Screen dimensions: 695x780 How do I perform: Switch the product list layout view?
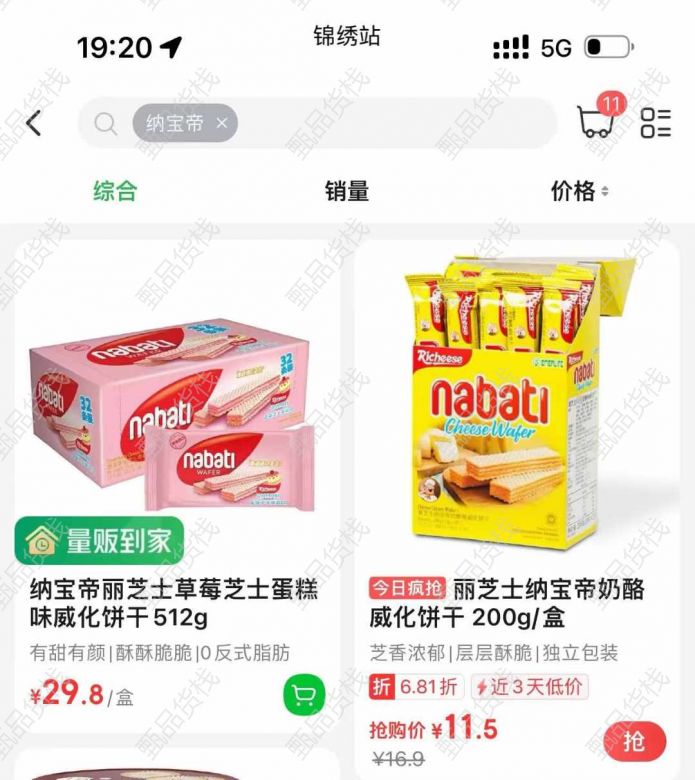(656, 123)
